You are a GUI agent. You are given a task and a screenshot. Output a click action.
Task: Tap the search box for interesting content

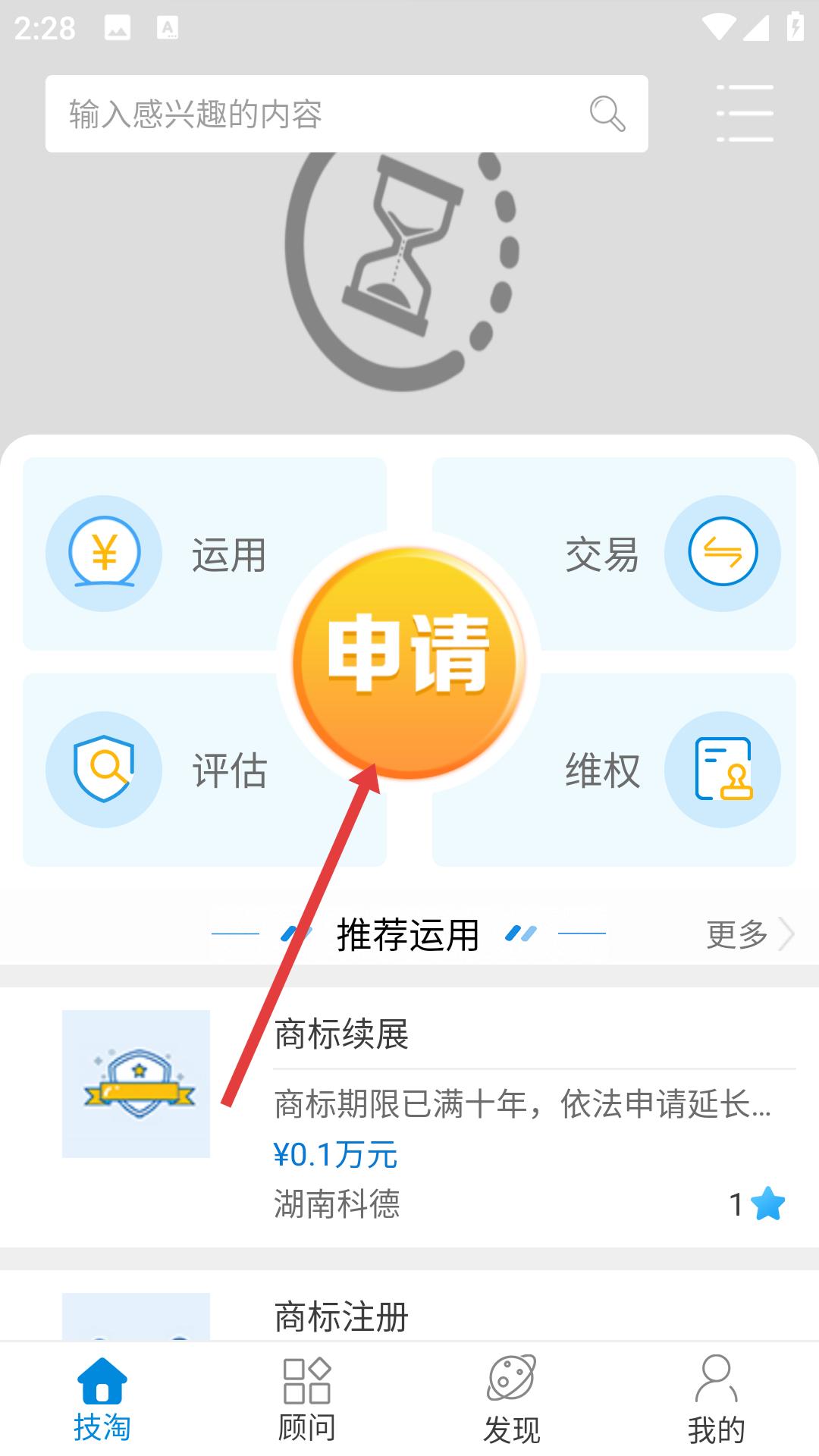347,114
